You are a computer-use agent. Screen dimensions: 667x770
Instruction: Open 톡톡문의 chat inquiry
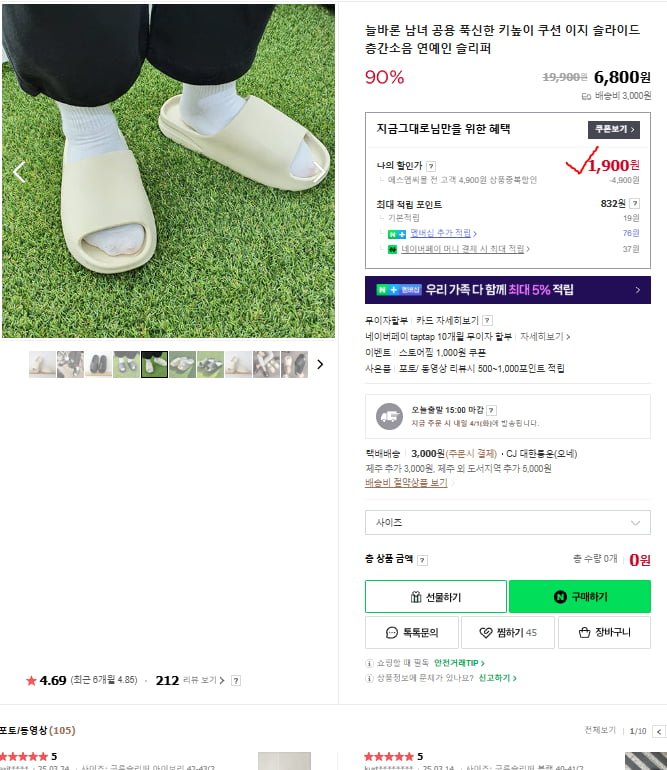(x=412, y=633)
